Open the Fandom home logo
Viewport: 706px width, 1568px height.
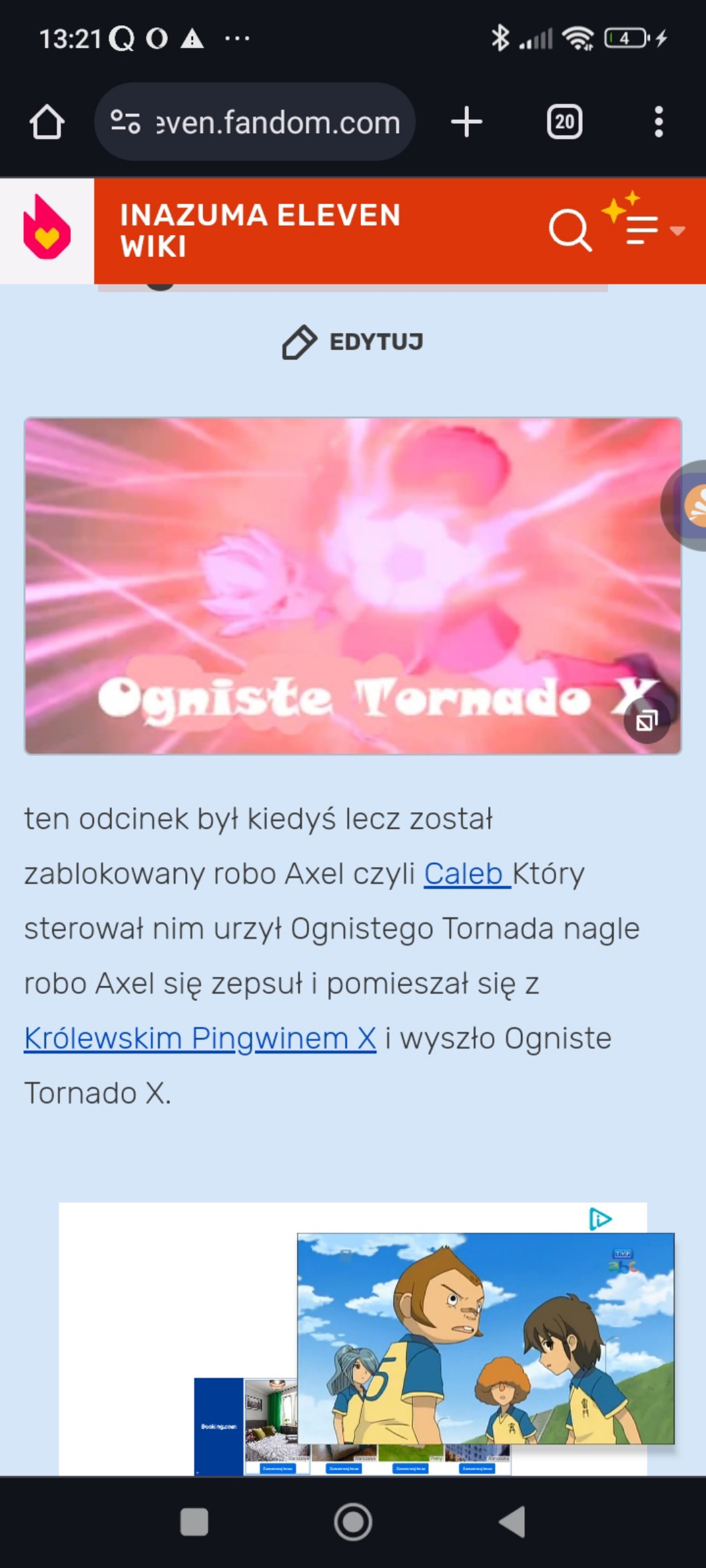(x=47, y=230)
